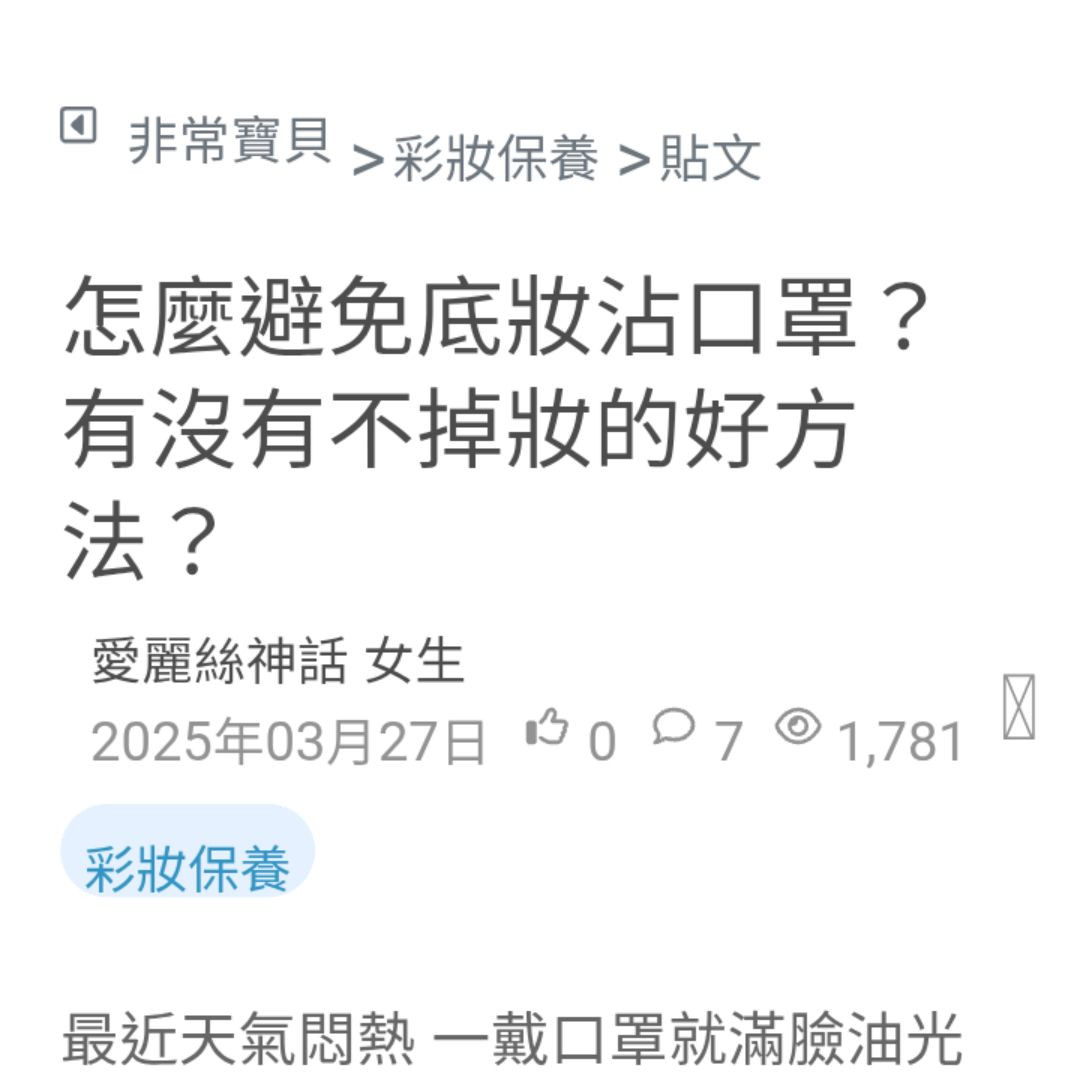Open the 貼文 breadcrumb link
1080x1080 pixels.
pos(710,159)
